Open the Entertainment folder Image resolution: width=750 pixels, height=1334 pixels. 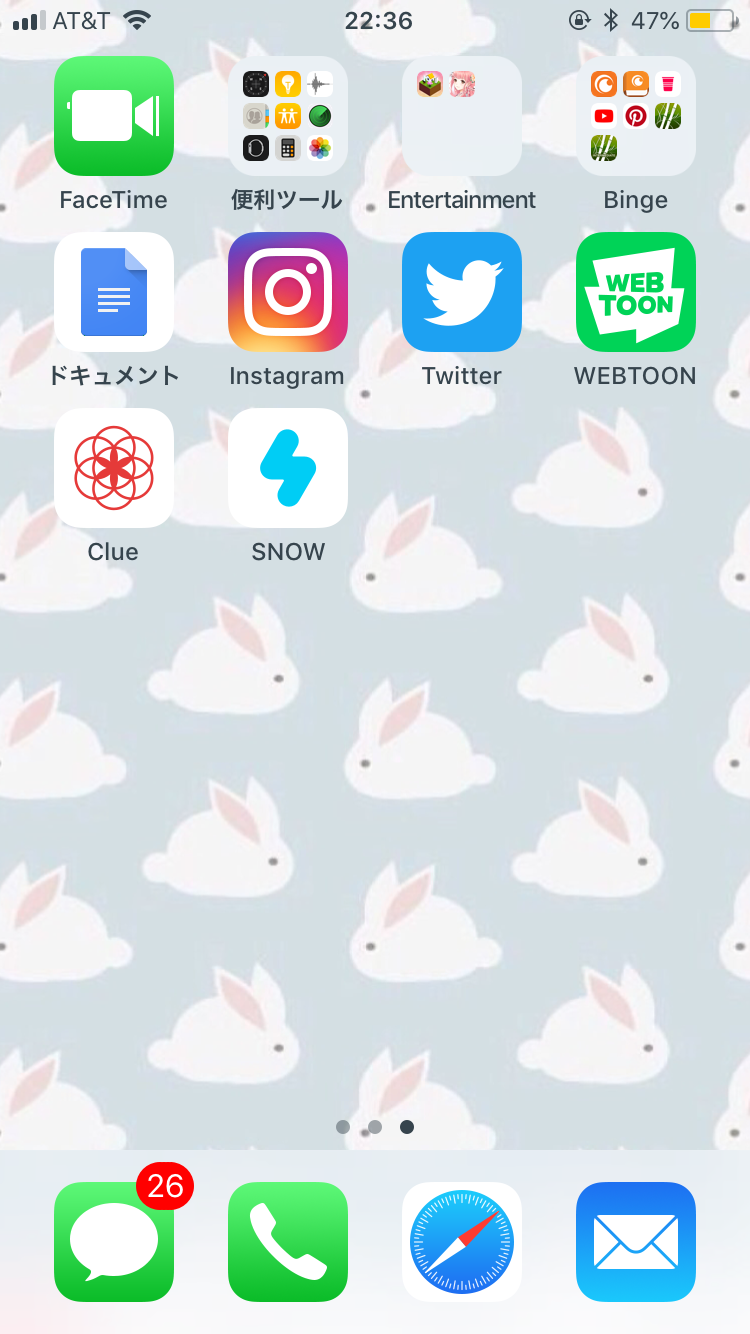[x=461, y=116]
